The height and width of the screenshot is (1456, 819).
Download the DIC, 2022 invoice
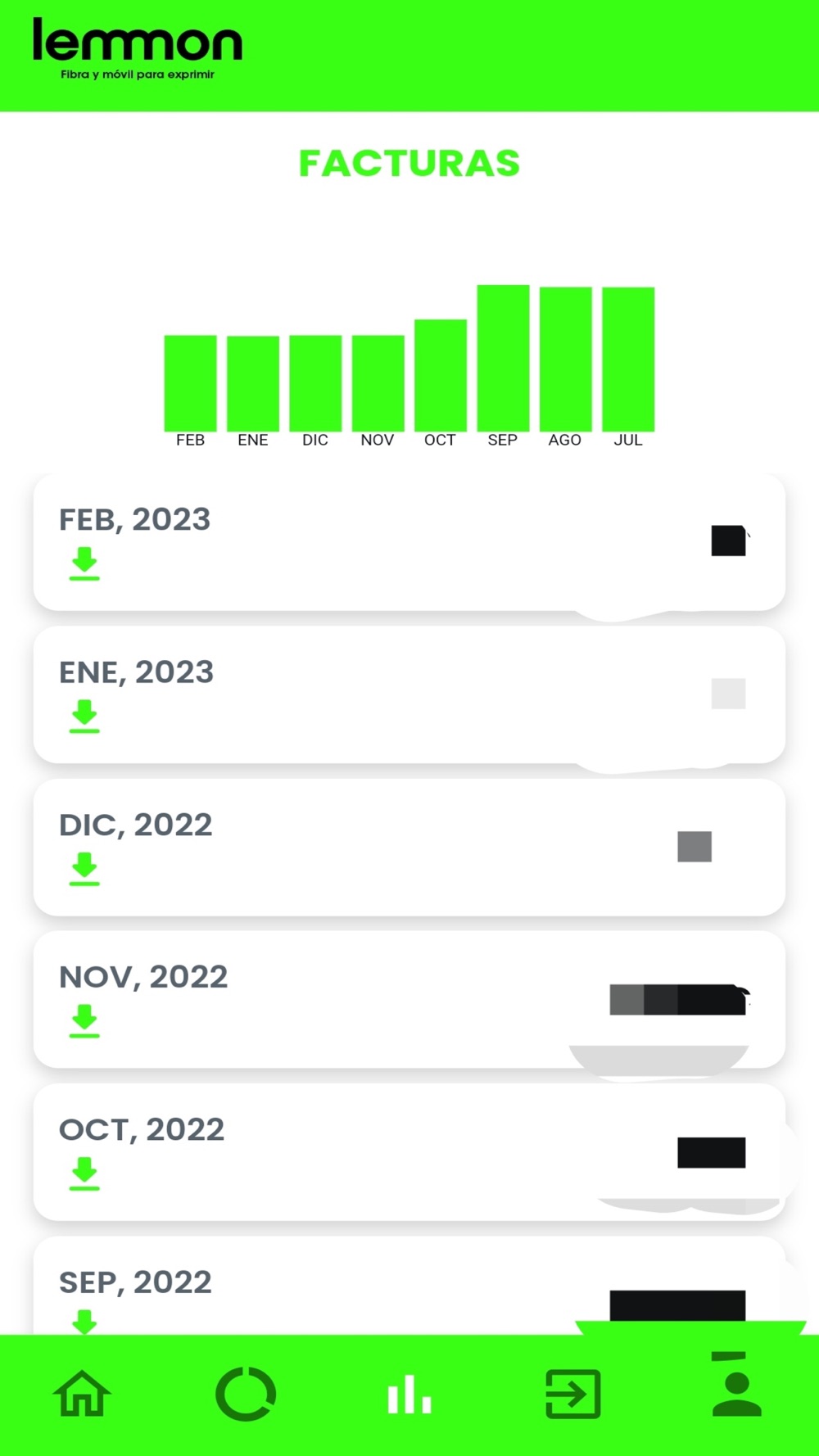84,869
